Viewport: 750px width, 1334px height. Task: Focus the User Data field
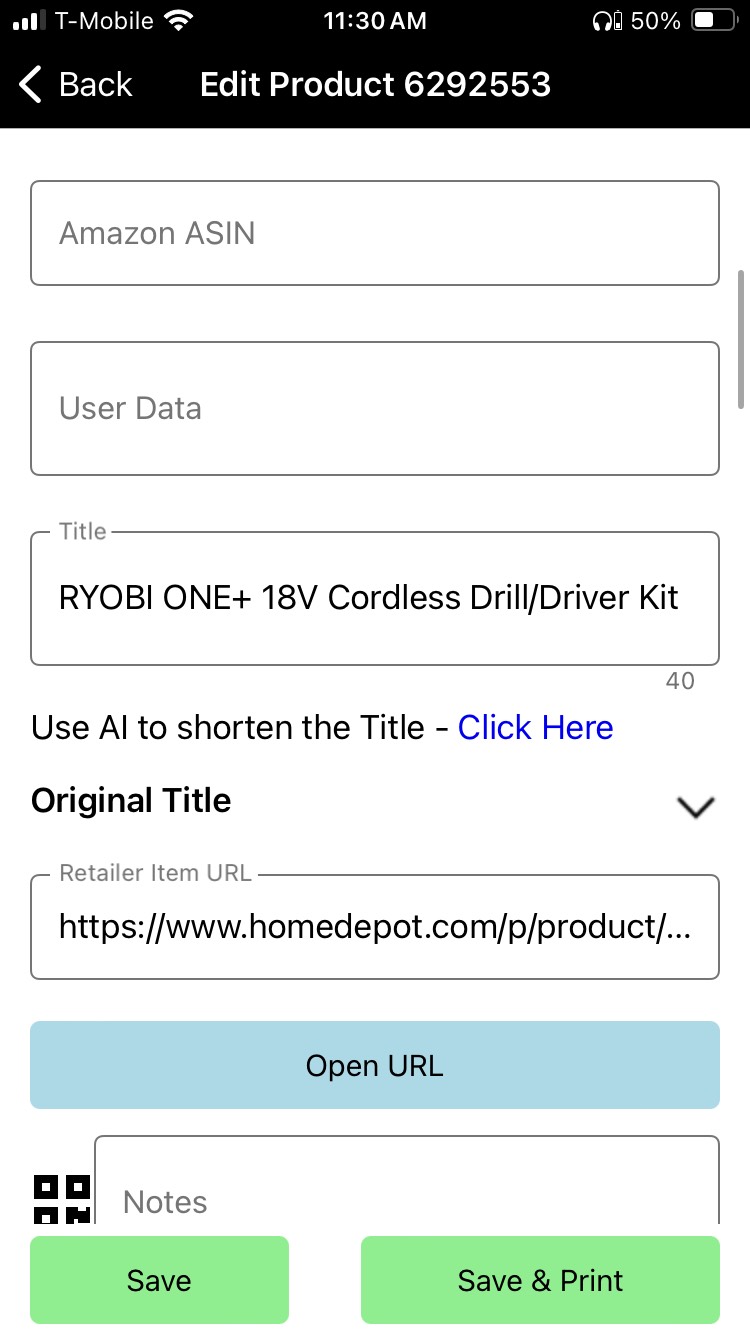[374, 408]
